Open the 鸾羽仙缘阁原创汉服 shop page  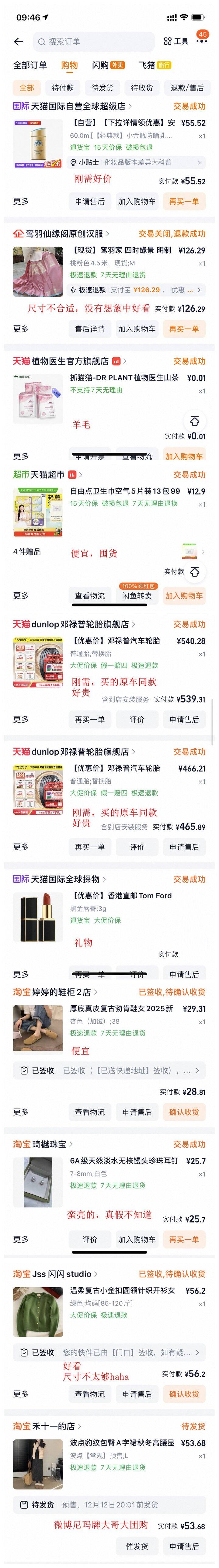[x=64, y=234]
